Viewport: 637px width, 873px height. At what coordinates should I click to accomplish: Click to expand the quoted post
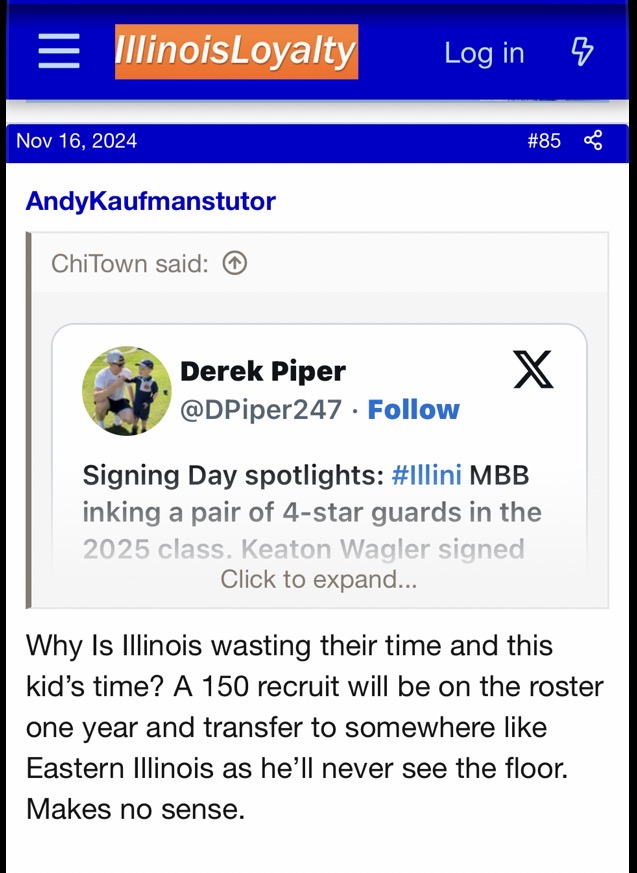pos(318,579)
